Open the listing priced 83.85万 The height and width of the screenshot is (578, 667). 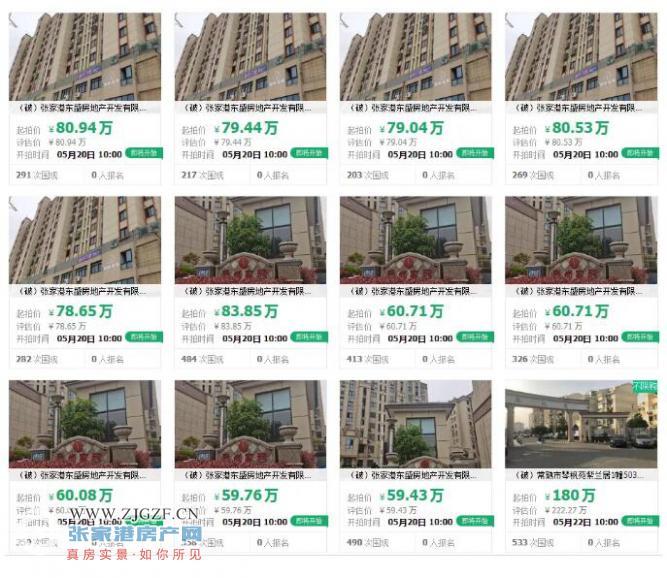250,240
